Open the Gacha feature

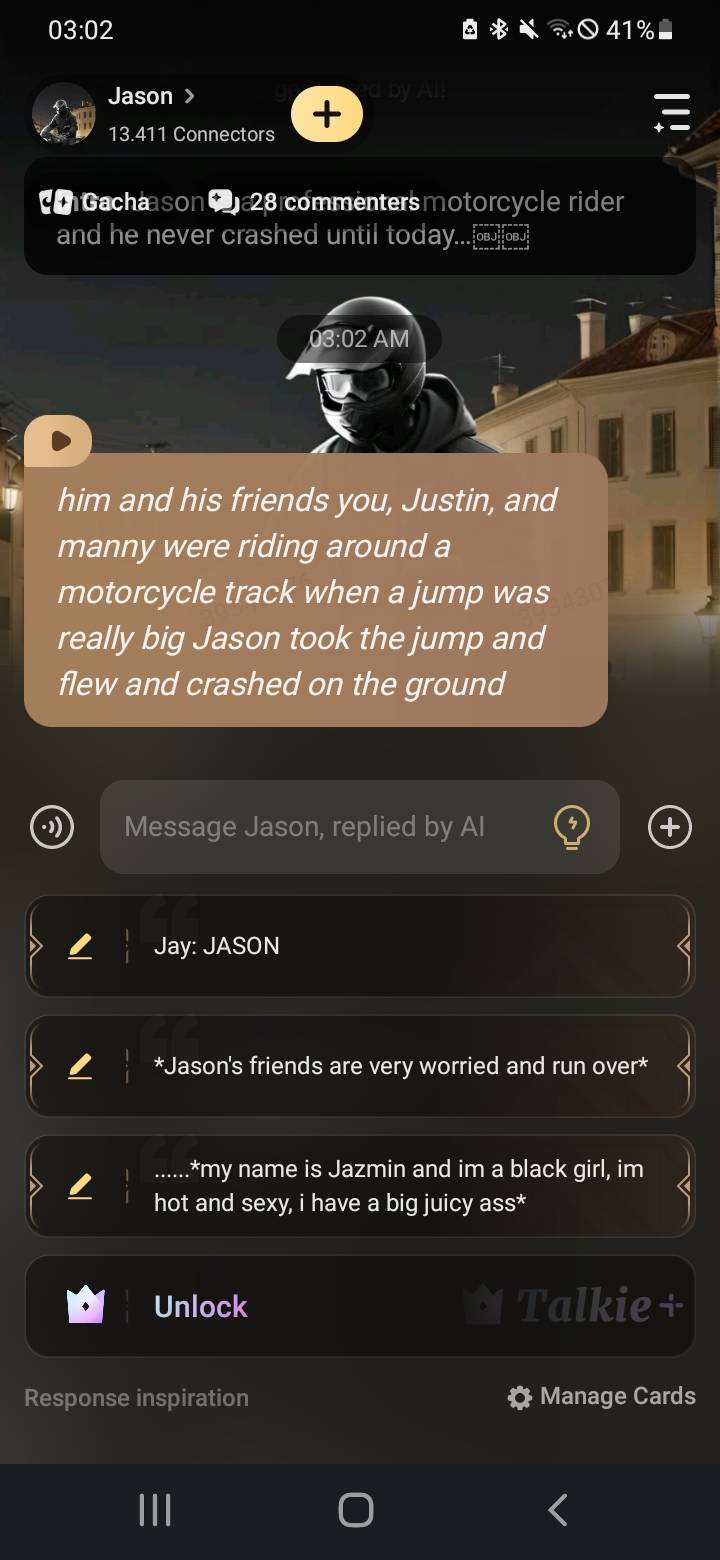point(96,202)
